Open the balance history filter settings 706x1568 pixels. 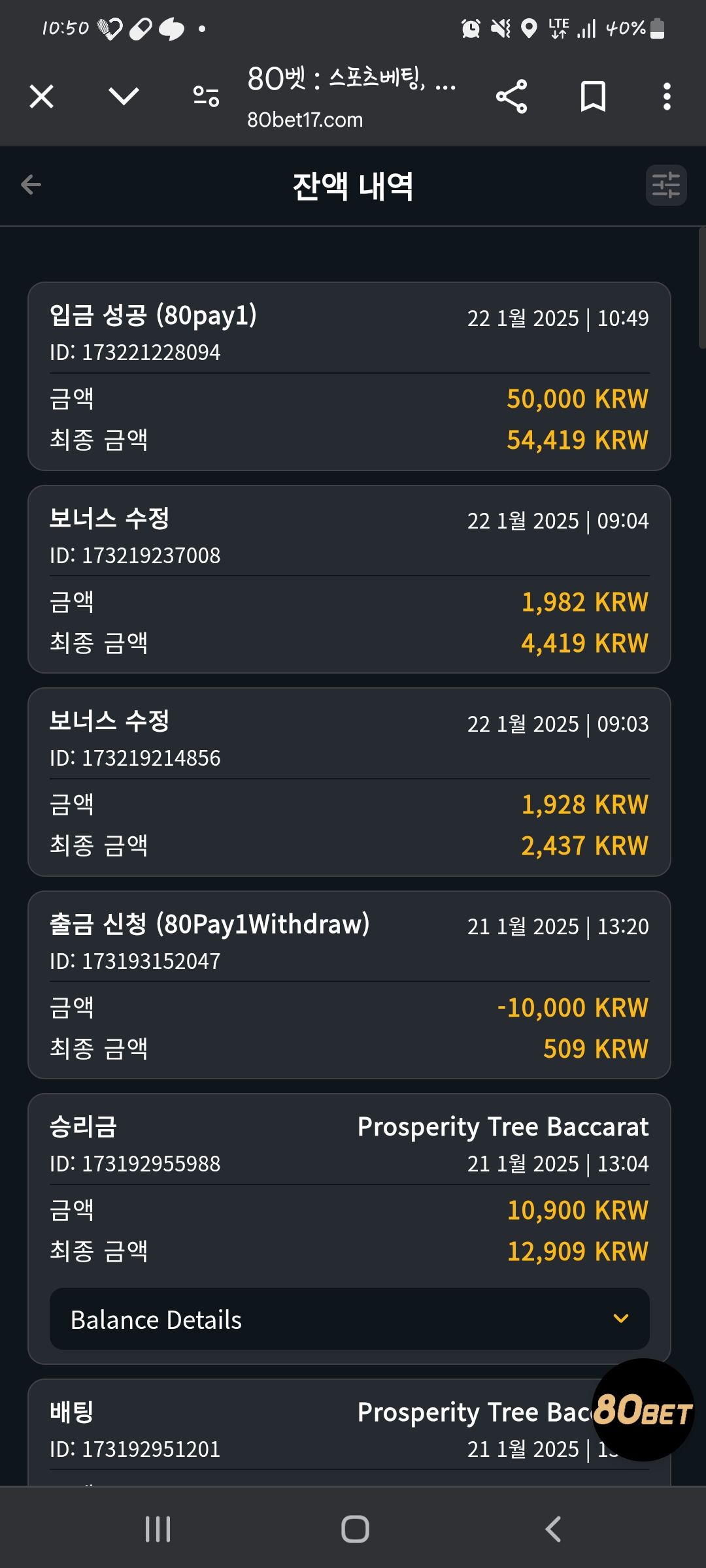click(x=666, y=186)
